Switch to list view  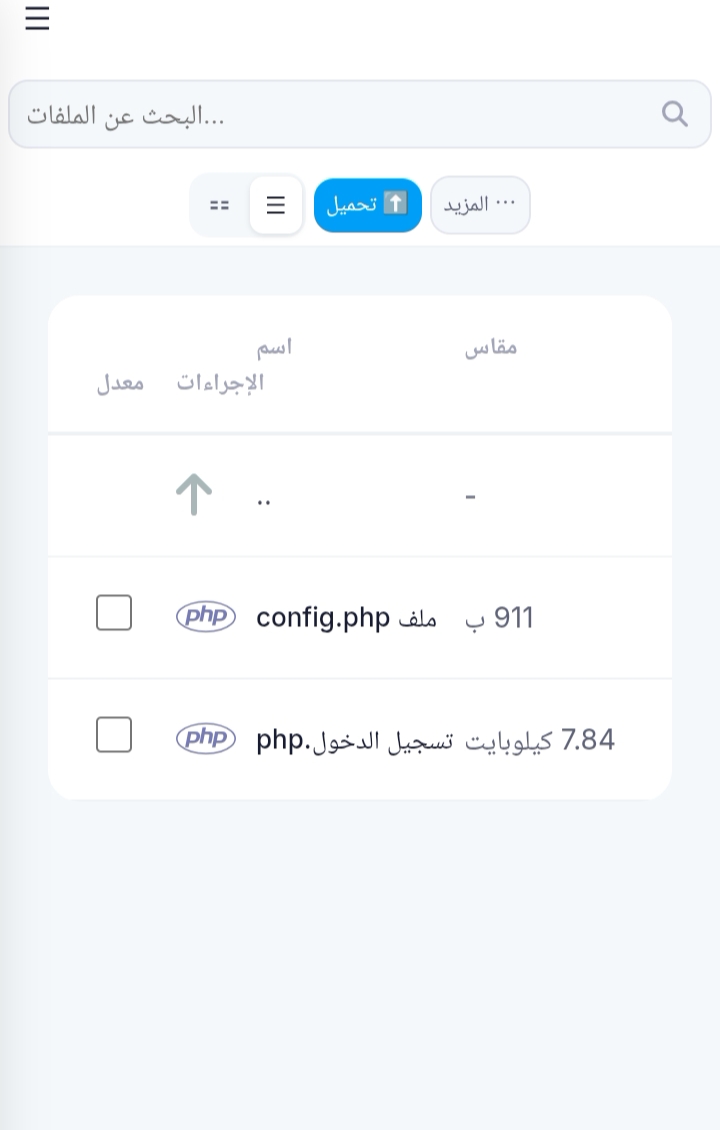click(276, 206)
